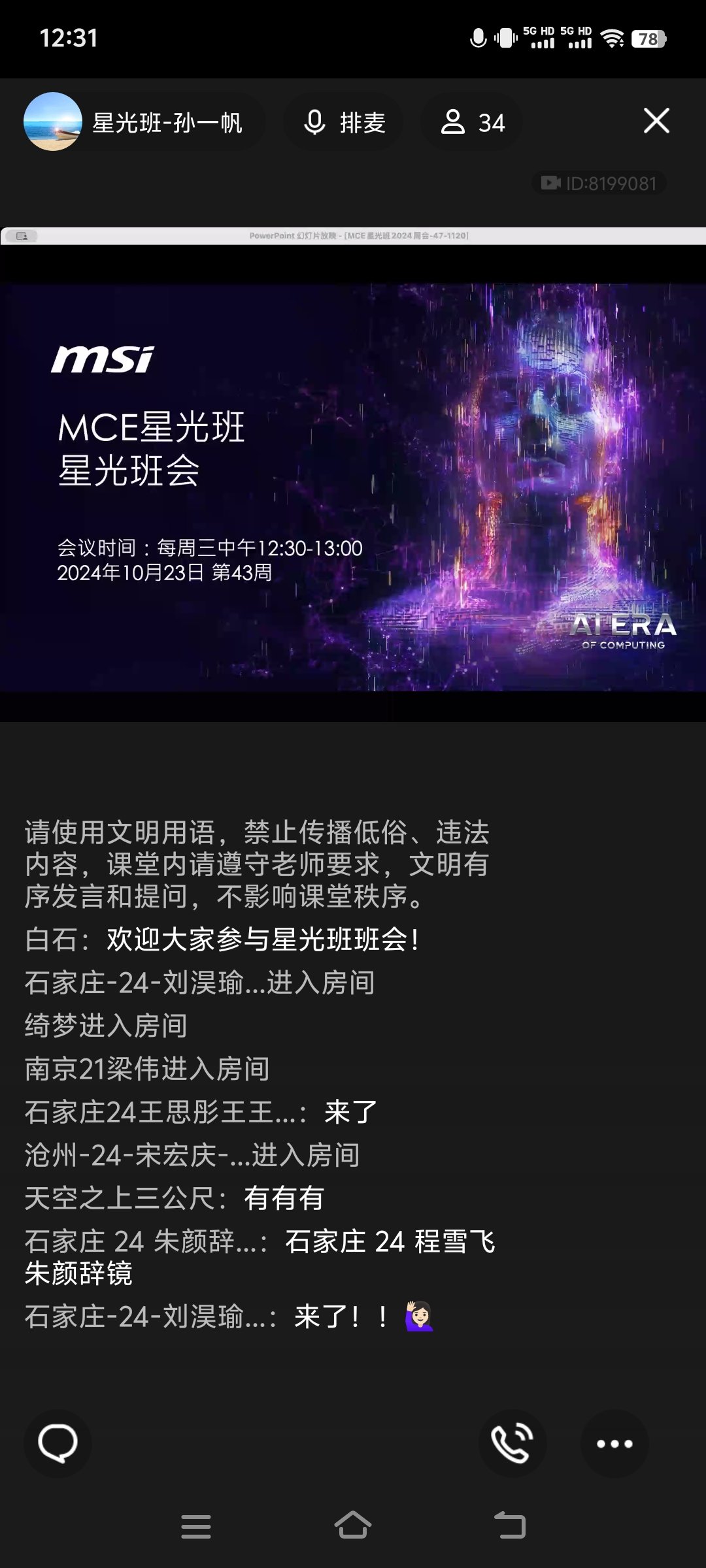The width and height of the screenshot is (706, 1568).
Task: Open recent apps from the navigation bar
Action: 196,1526
